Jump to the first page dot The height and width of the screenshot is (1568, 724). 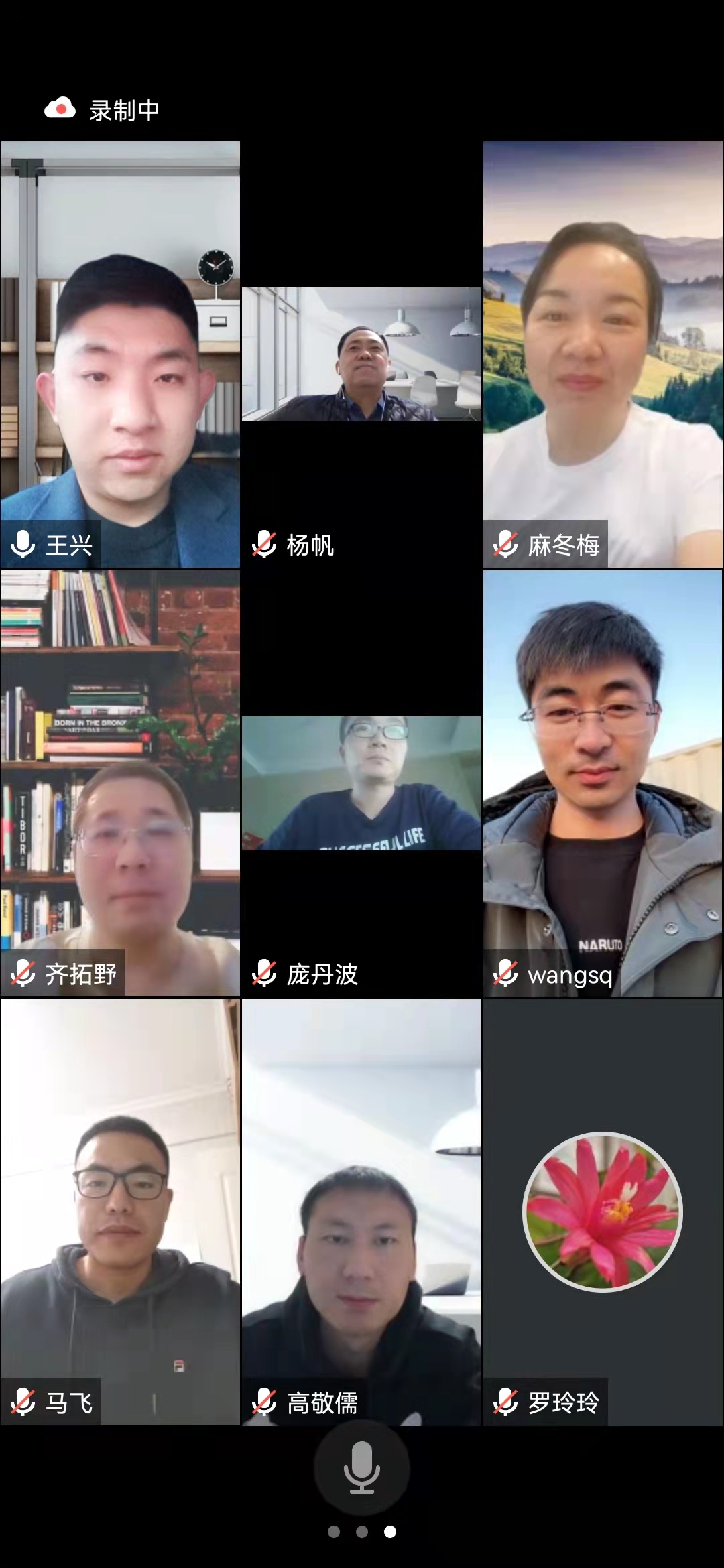pos(334,1532)
